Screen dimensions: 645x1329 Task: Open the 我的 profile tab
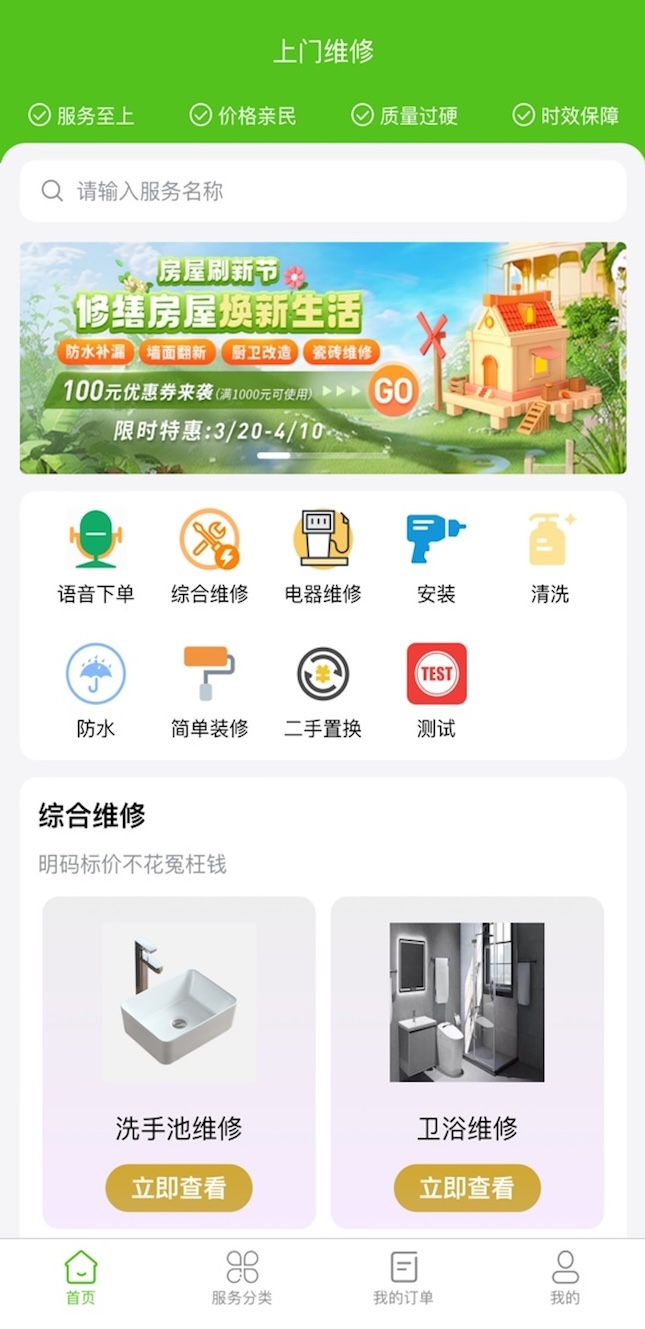(x=565, y=1278)
